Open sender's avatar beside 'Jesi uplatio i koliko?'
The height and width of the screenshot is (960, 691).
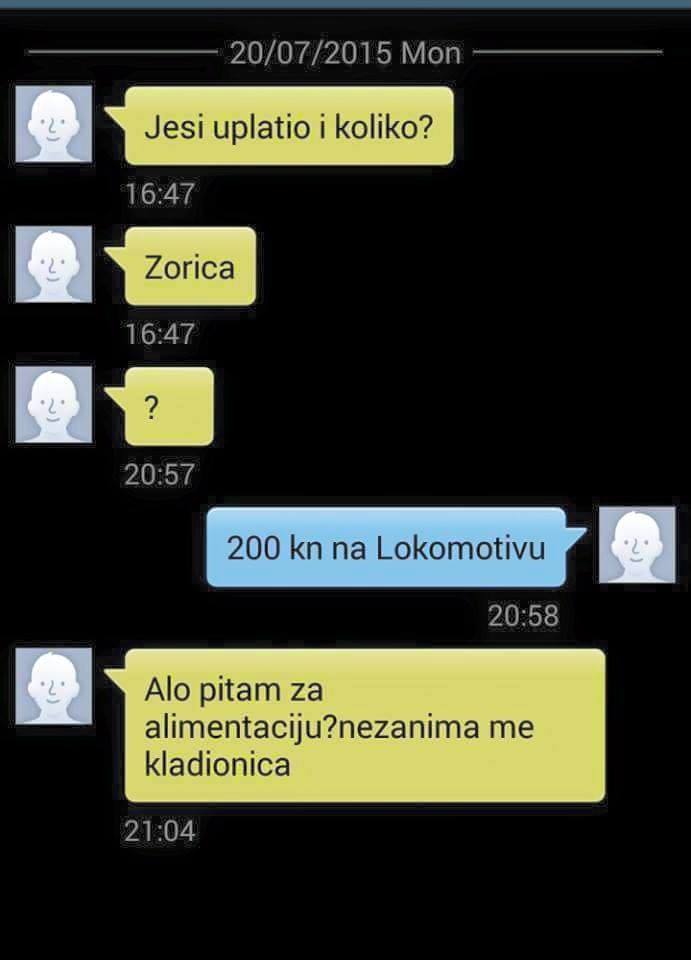(54, 124)
